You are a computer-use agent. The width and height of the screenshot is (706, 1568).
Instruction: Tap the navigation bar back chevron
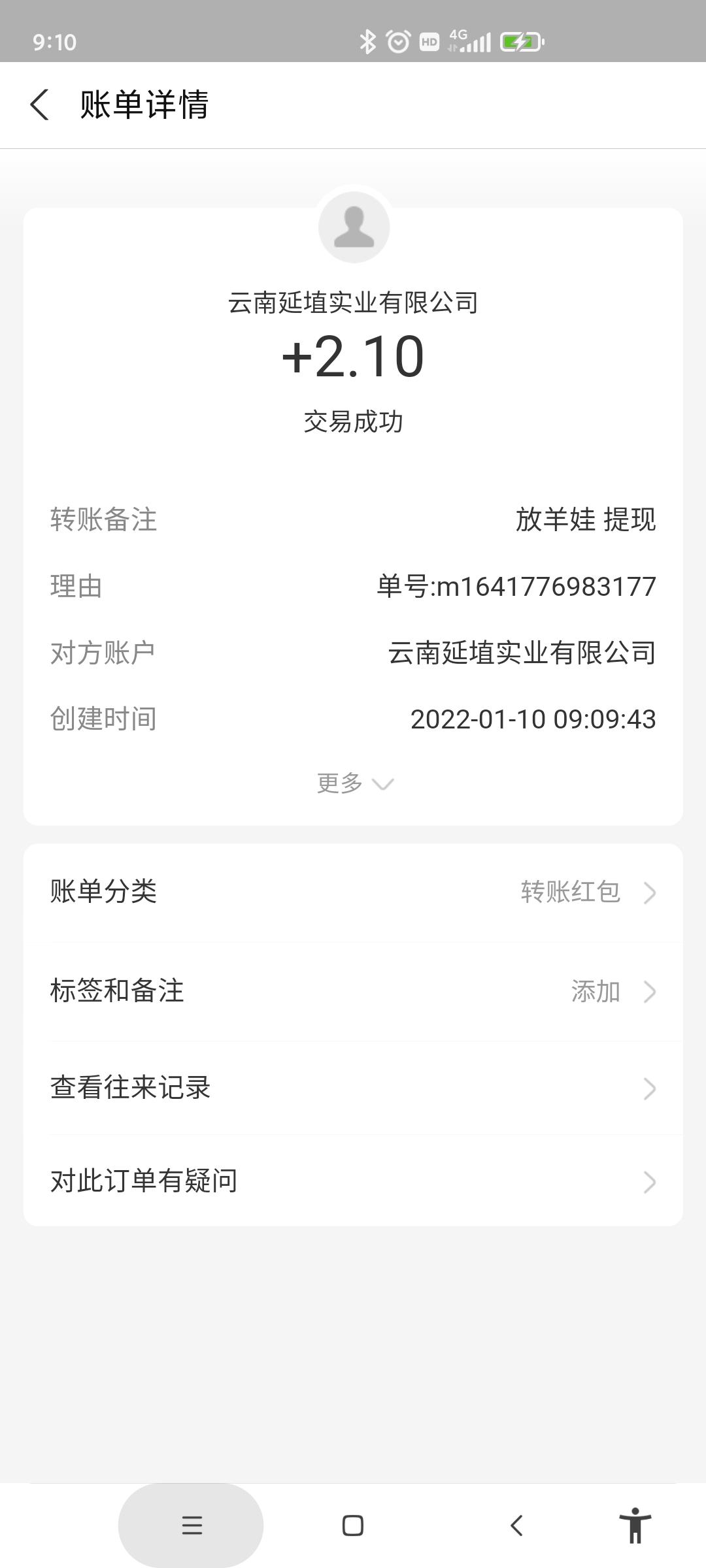click(516, 1525)
